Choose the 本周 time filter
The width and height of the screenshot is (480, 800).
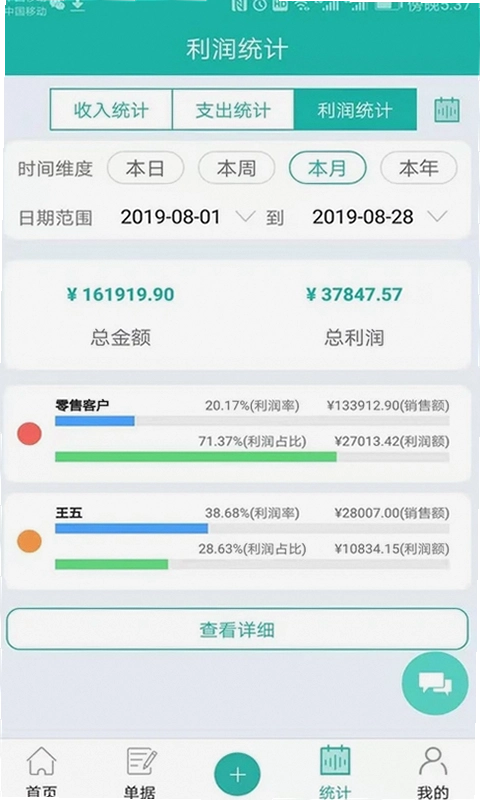point(236,168)
